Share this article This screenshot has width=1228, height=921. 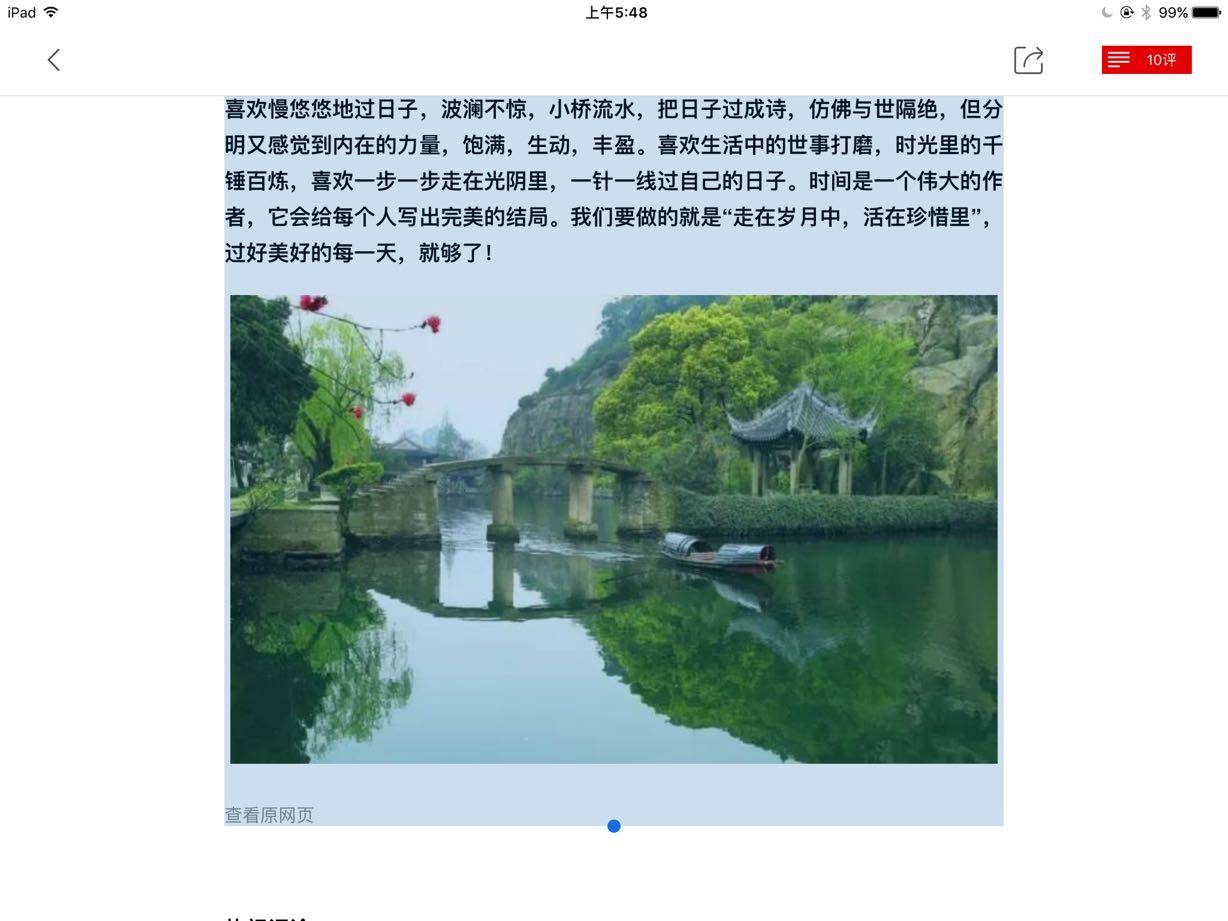tap(1028, 60)
